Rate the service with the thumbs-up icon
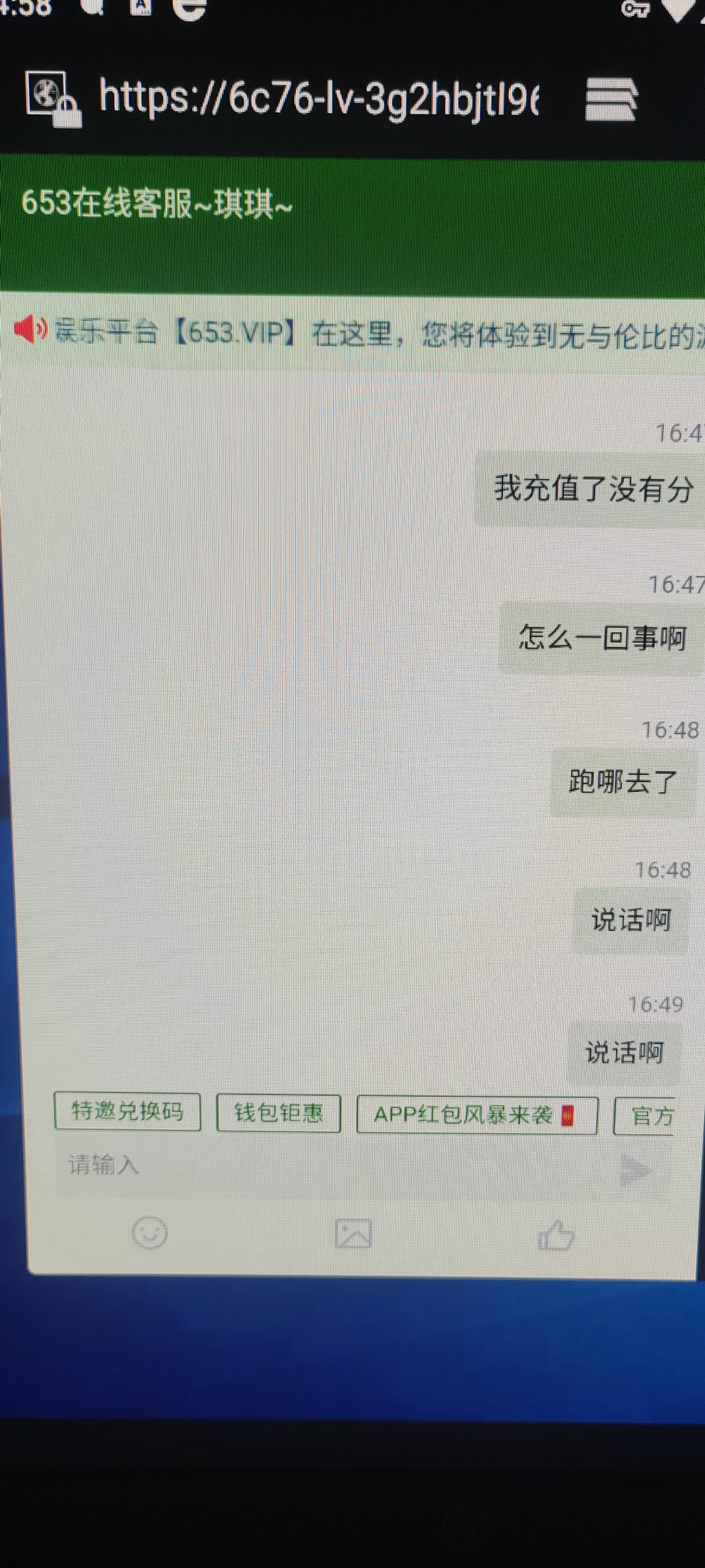The image size is (705, 1568). (x=556, y=1235)
